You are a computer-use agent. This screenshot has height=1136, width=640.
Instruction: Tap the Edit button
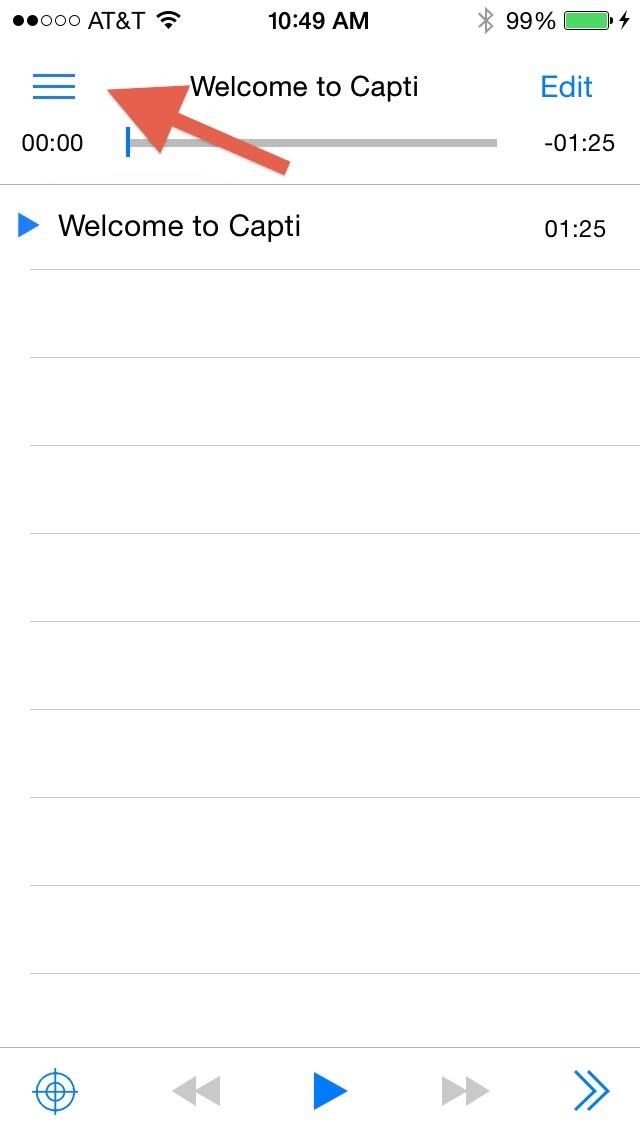[566, 87]
